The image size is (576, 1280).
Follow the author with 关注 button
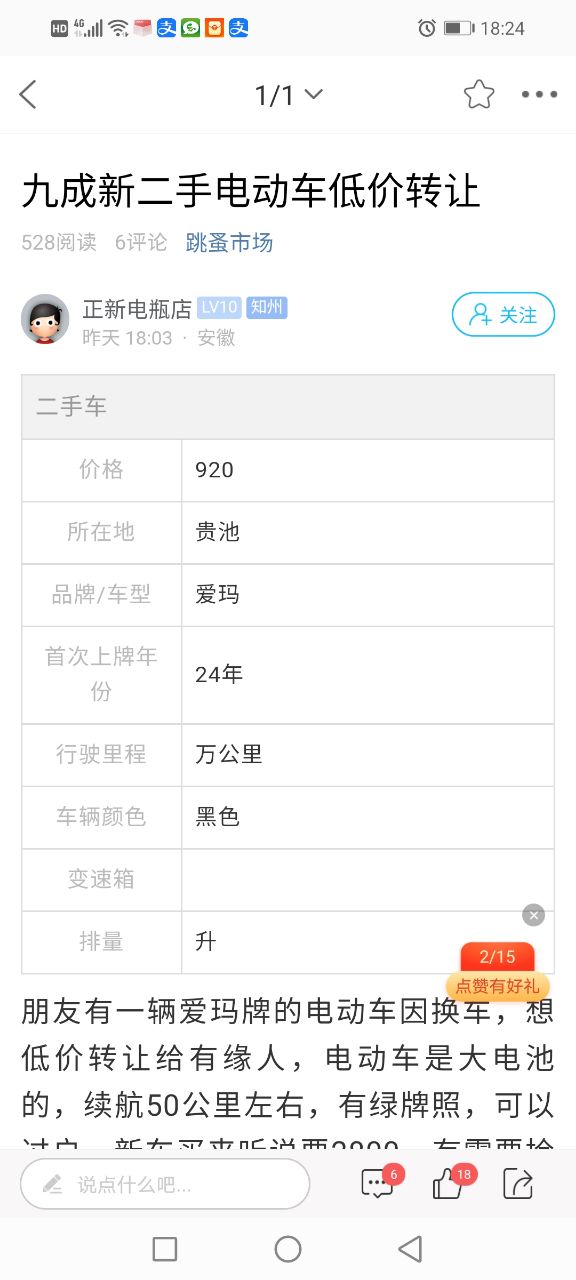click(x=503, y=315)
